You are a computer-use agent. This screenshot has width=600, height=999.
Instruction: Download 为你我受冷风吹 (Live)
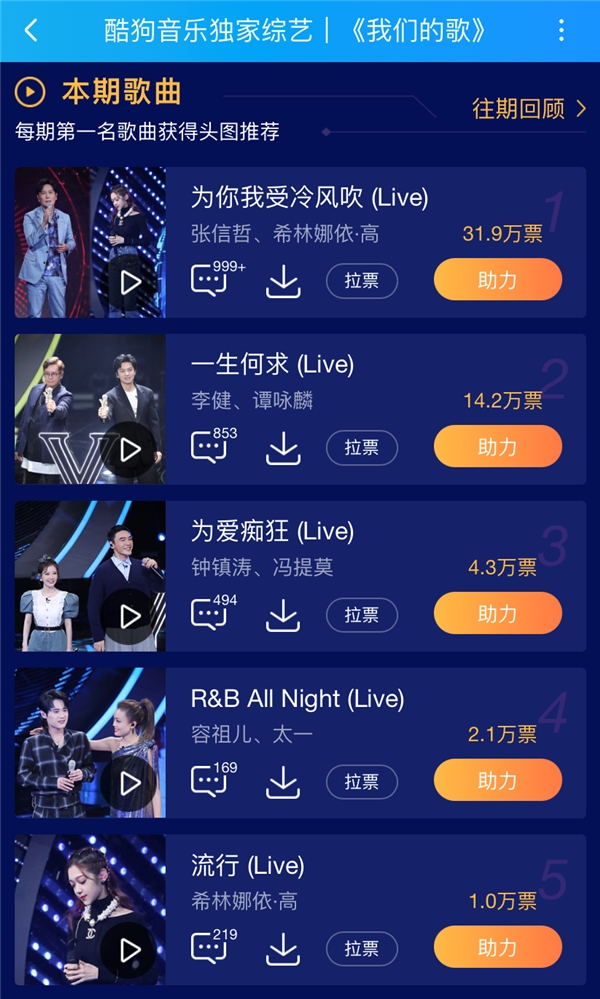pyautogui.click(x=283, y=281)
